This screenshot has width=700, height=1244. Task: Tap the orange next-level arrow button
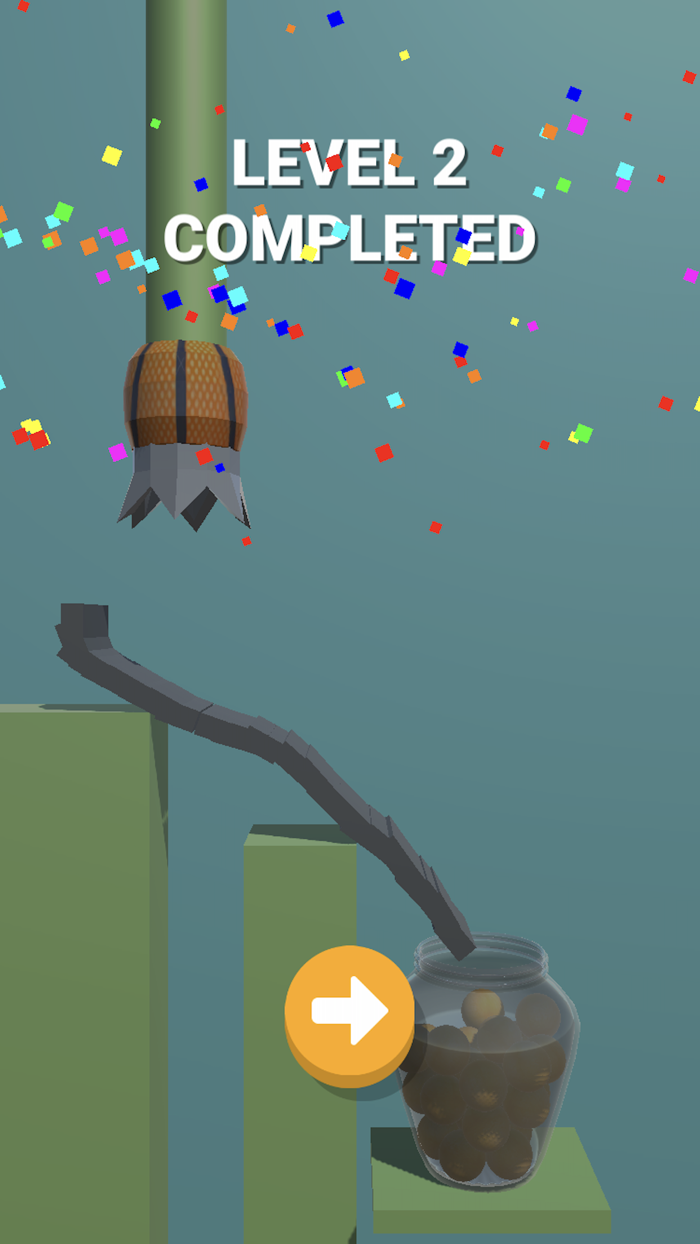click(349, 1011)
